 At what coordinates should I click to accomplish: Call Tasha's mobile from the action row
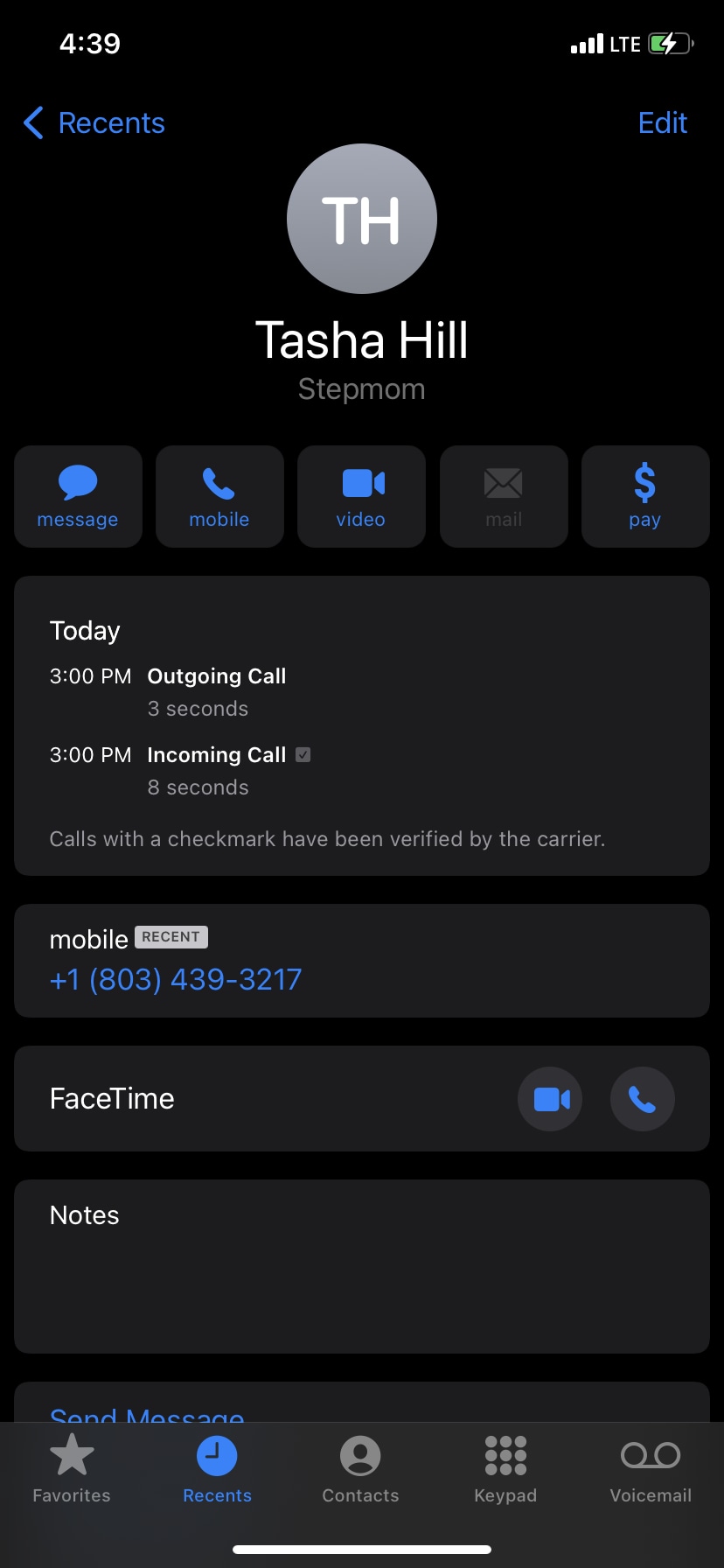pyautogui.click(x=219, y=496)
